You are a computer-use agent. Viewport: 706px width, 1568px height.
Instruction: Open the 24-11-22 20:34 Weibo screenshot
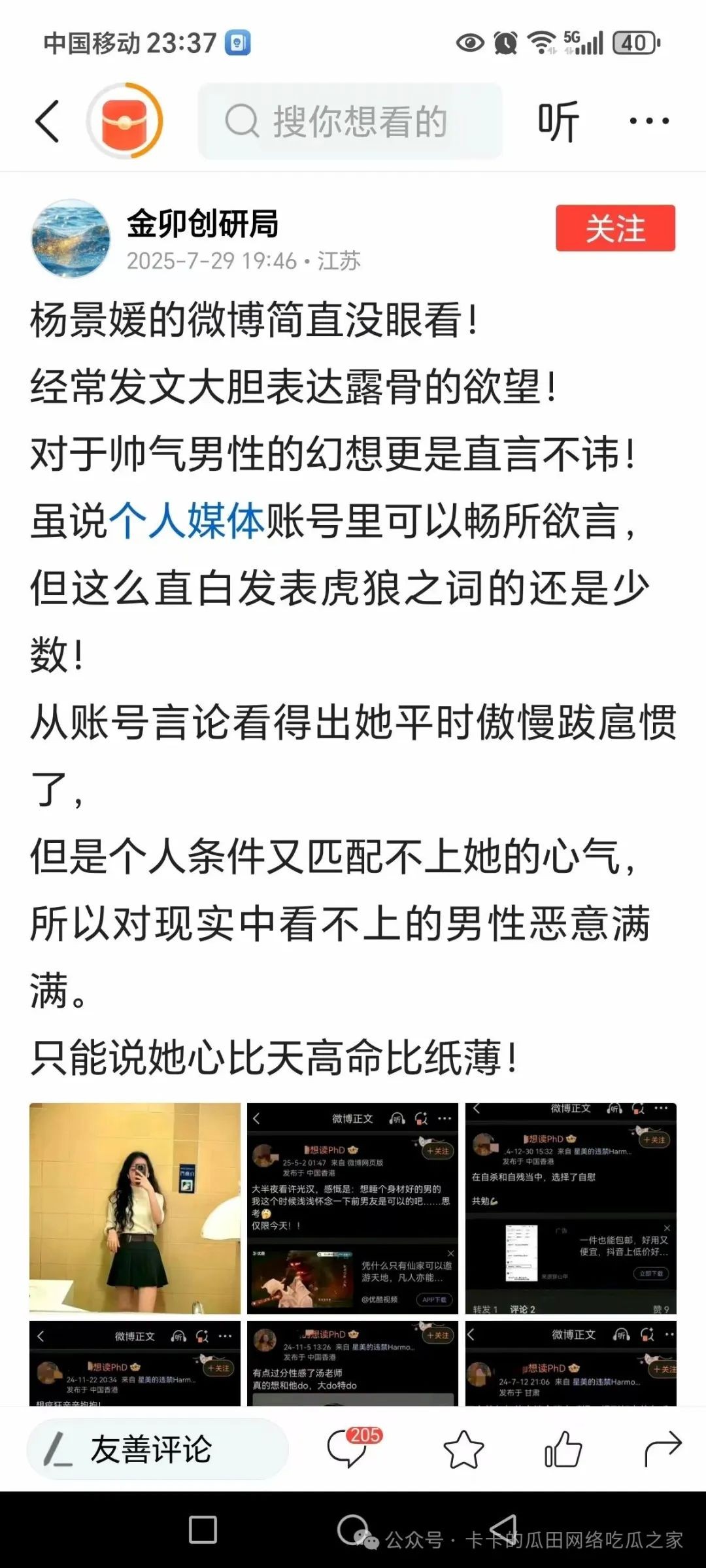click(135, 1363)
